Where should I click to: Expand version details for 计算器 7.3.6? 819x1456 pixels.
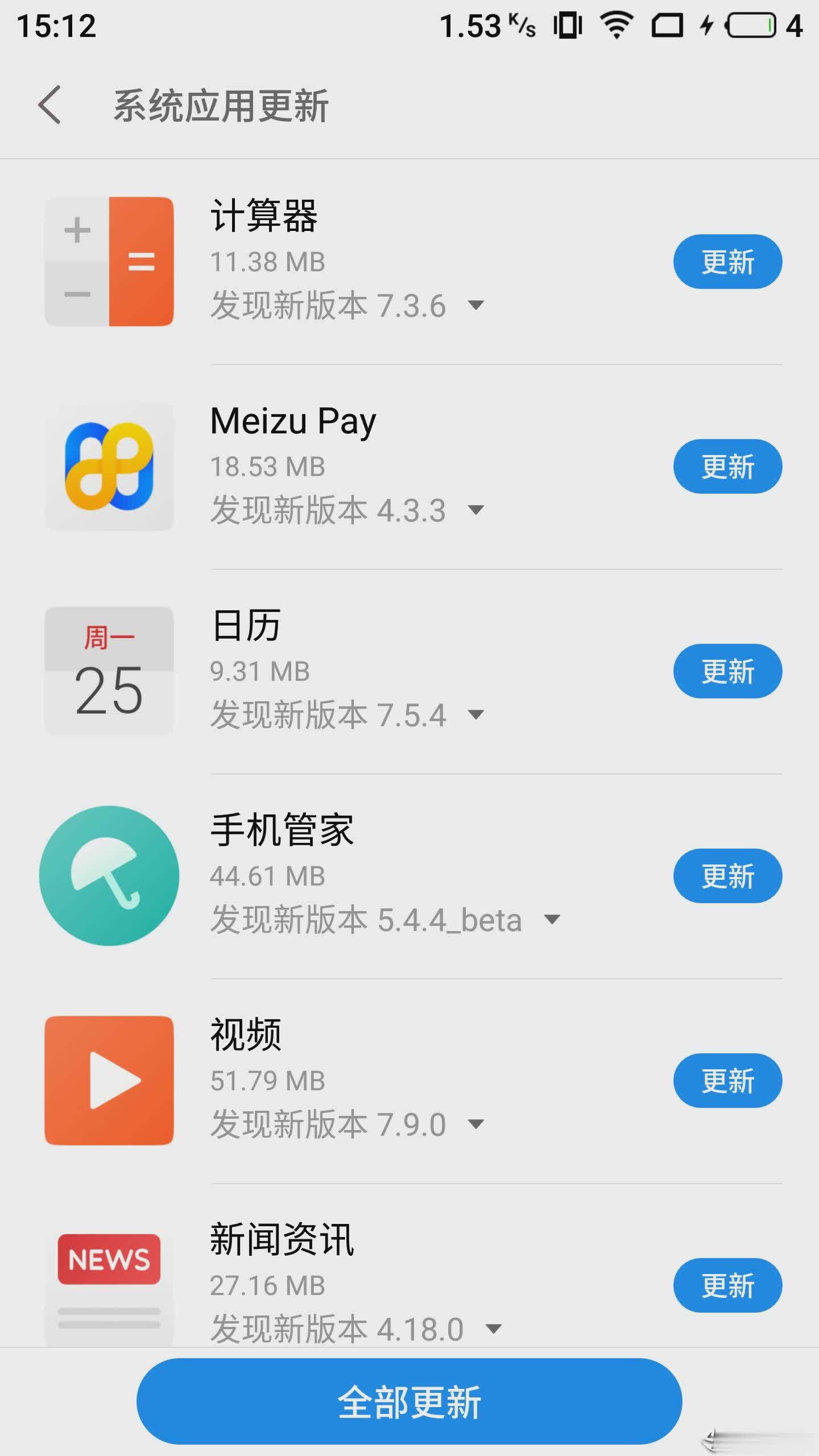(477, 304)
